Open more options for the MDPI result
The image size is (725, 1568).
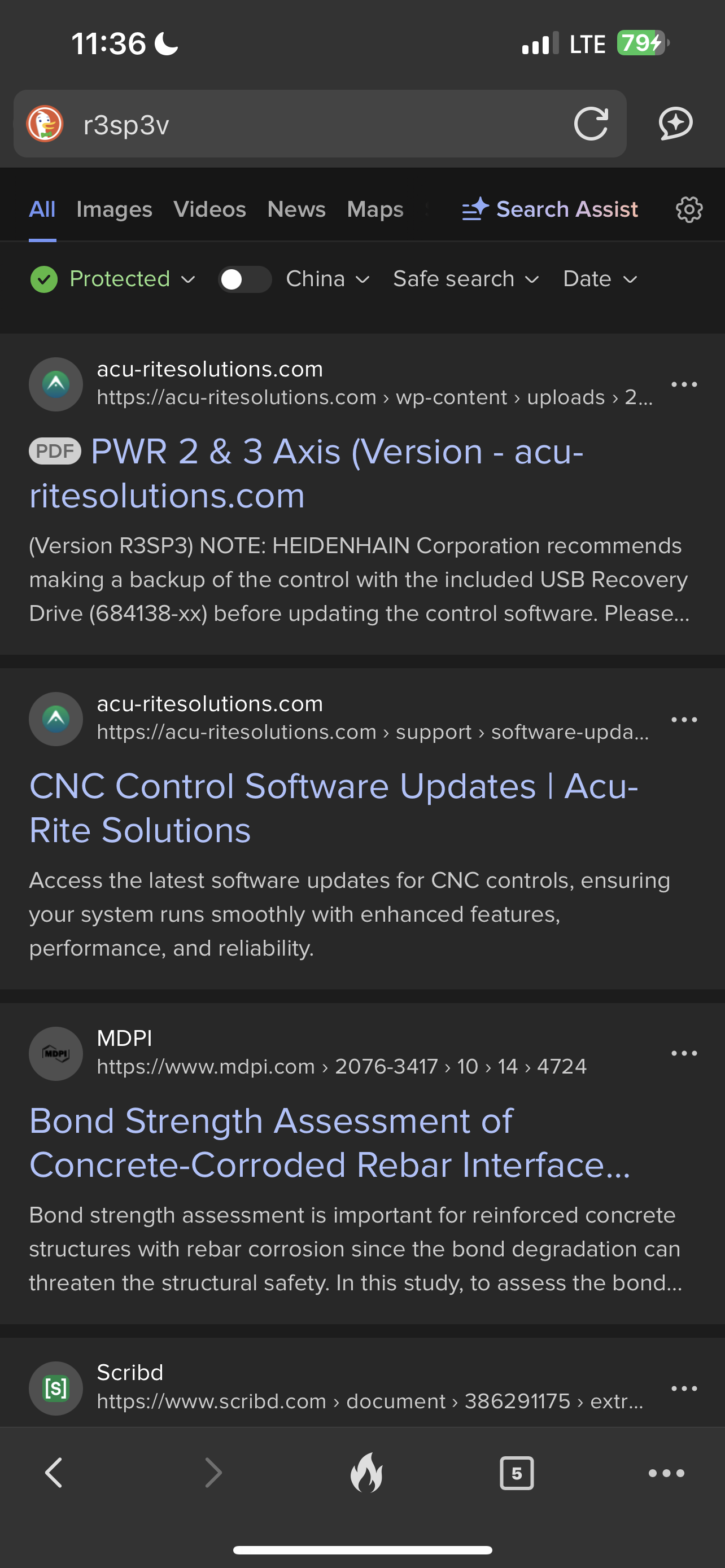(684, 1053)
